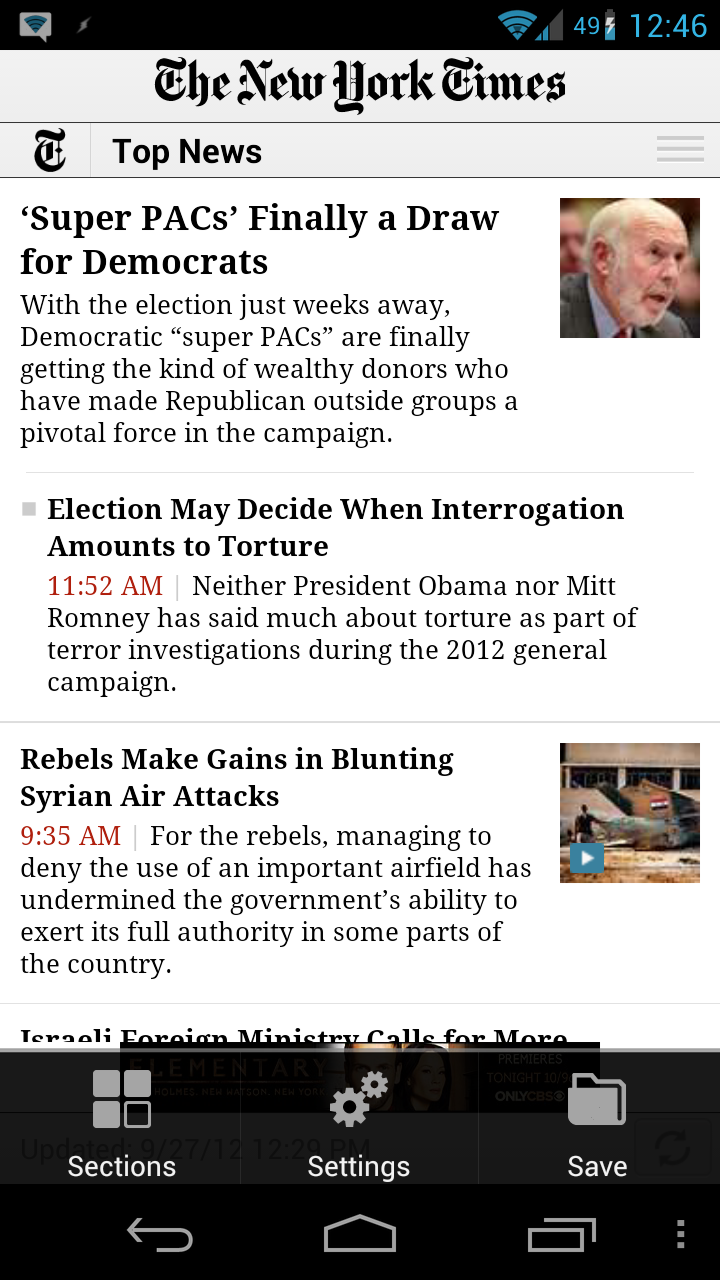720x1280 pixels.
Task: Open Election May Decide When Interrogation Amounts to Torture
Action: pos(335,527)
